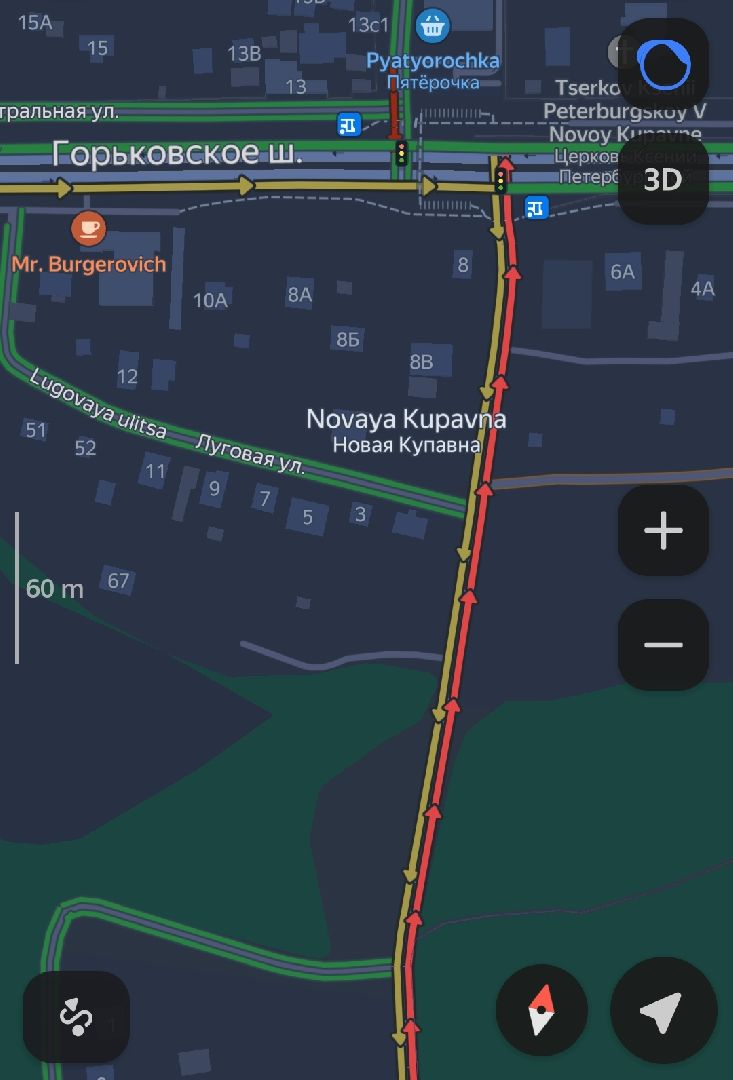Tap the bus stop icon right of the intersection

click(x=535, y=208)
